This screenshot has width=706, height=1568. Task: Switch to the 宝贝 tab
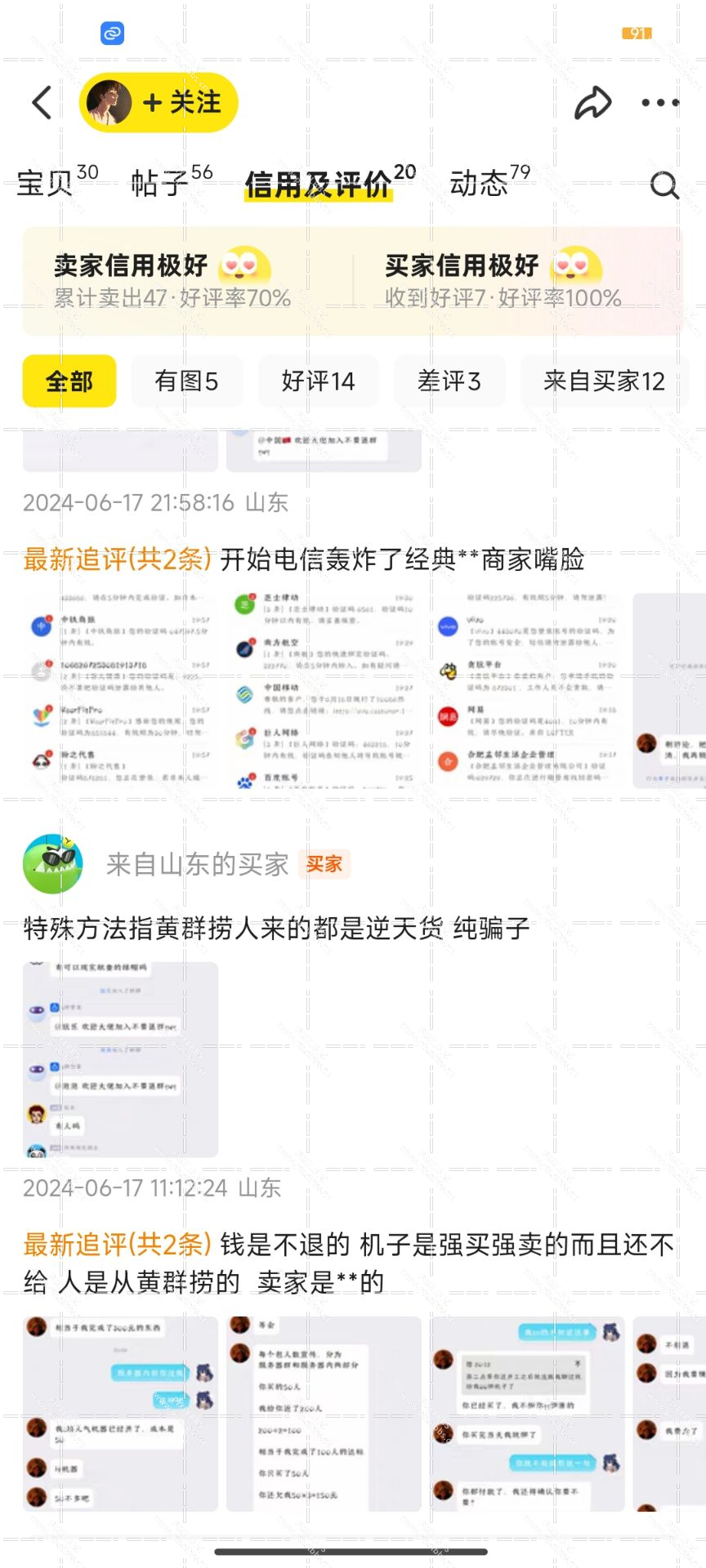[x=57, y=181]
